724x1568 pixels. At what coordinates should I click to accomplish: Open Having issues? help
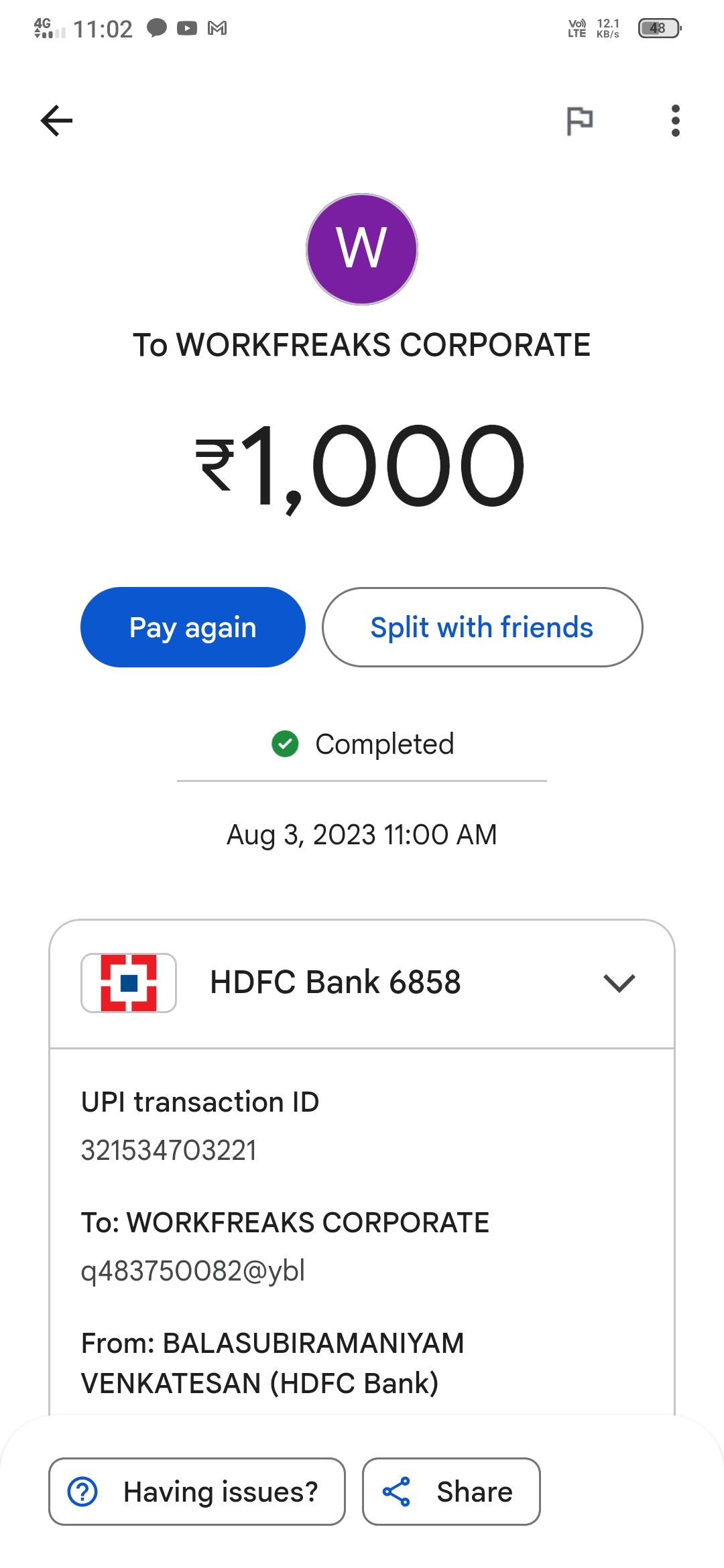[196, 1492]
